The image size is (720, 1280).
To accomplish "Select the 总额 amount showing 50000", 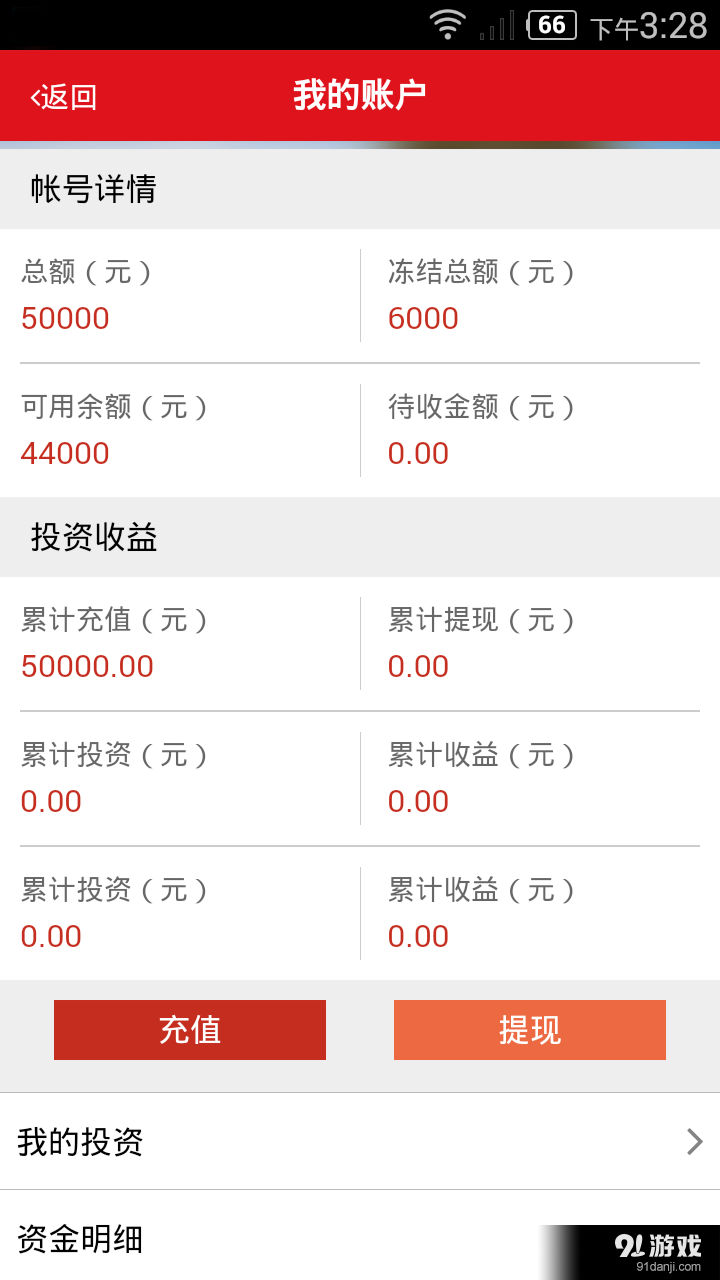I will pos(64,318).
